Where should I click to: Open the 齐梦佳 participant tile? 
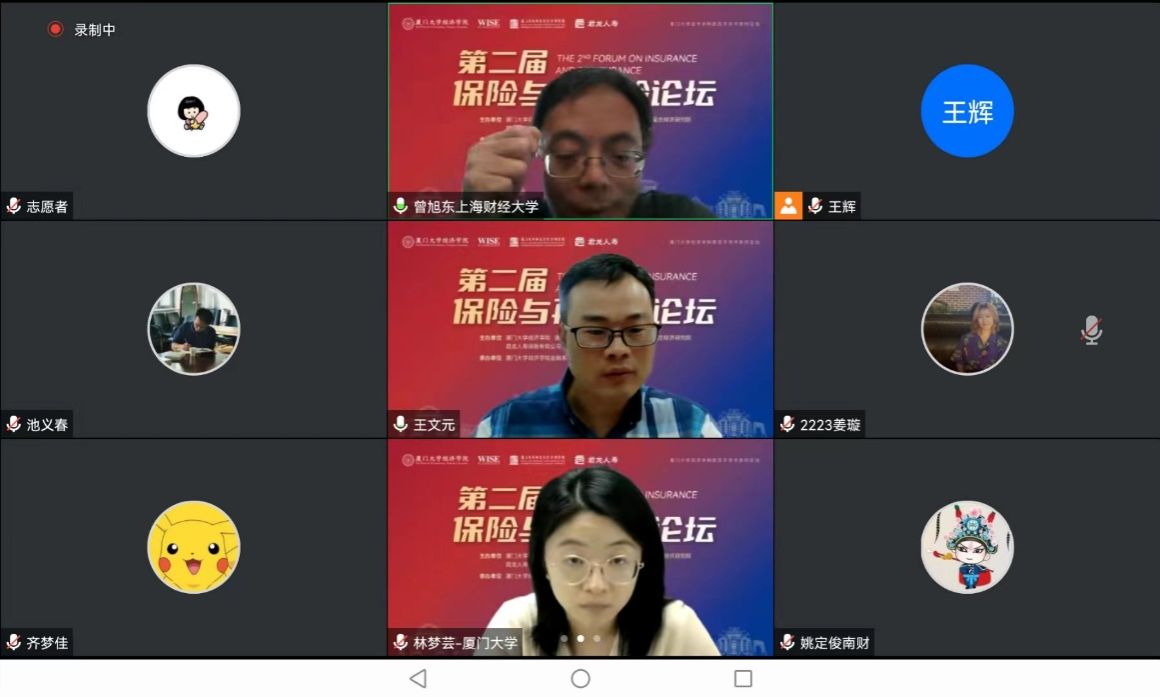click(x=193, y=547)
